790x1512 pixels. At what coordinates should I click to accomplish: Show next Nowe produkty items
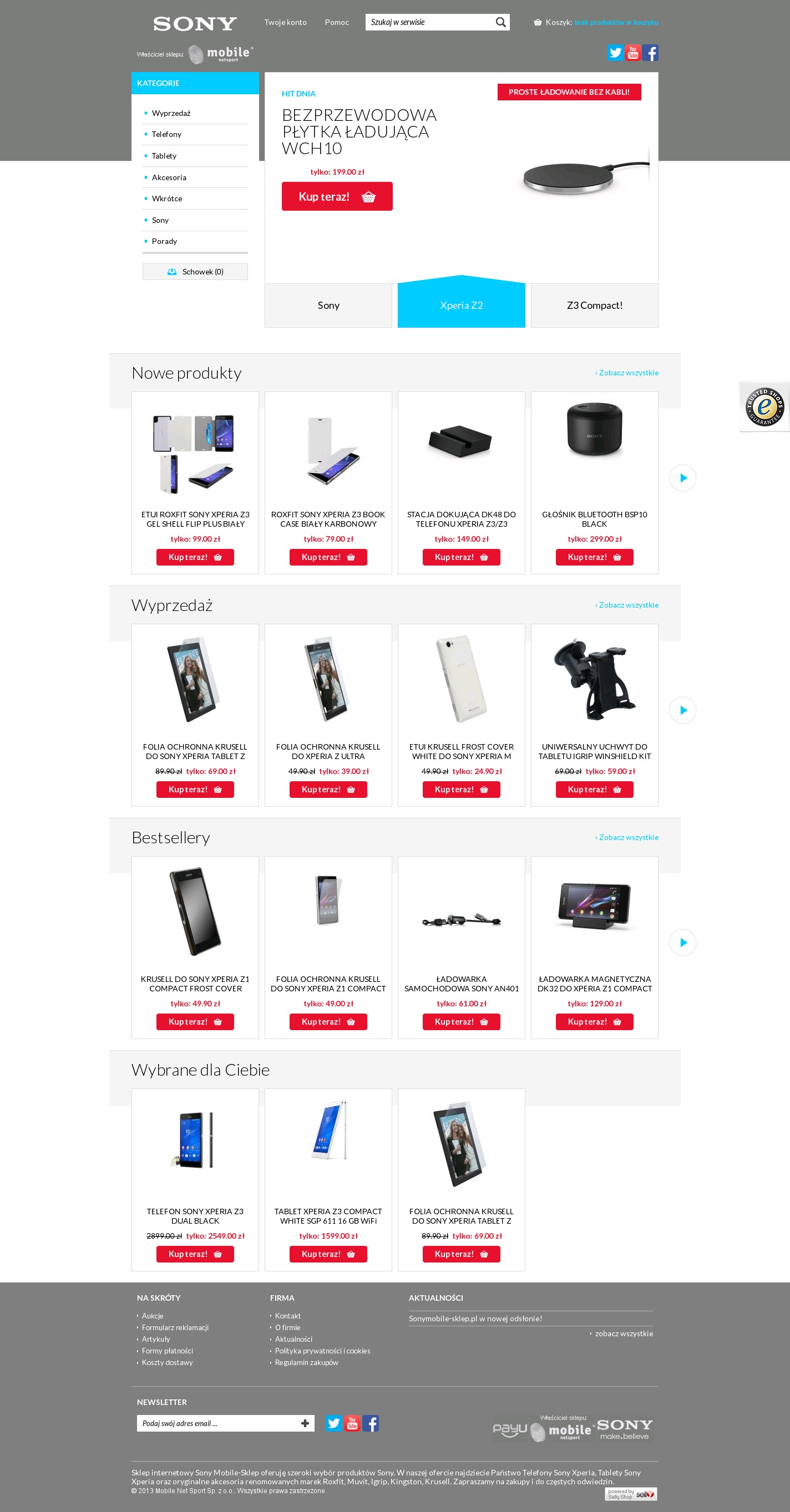click(x=682, y=478)
